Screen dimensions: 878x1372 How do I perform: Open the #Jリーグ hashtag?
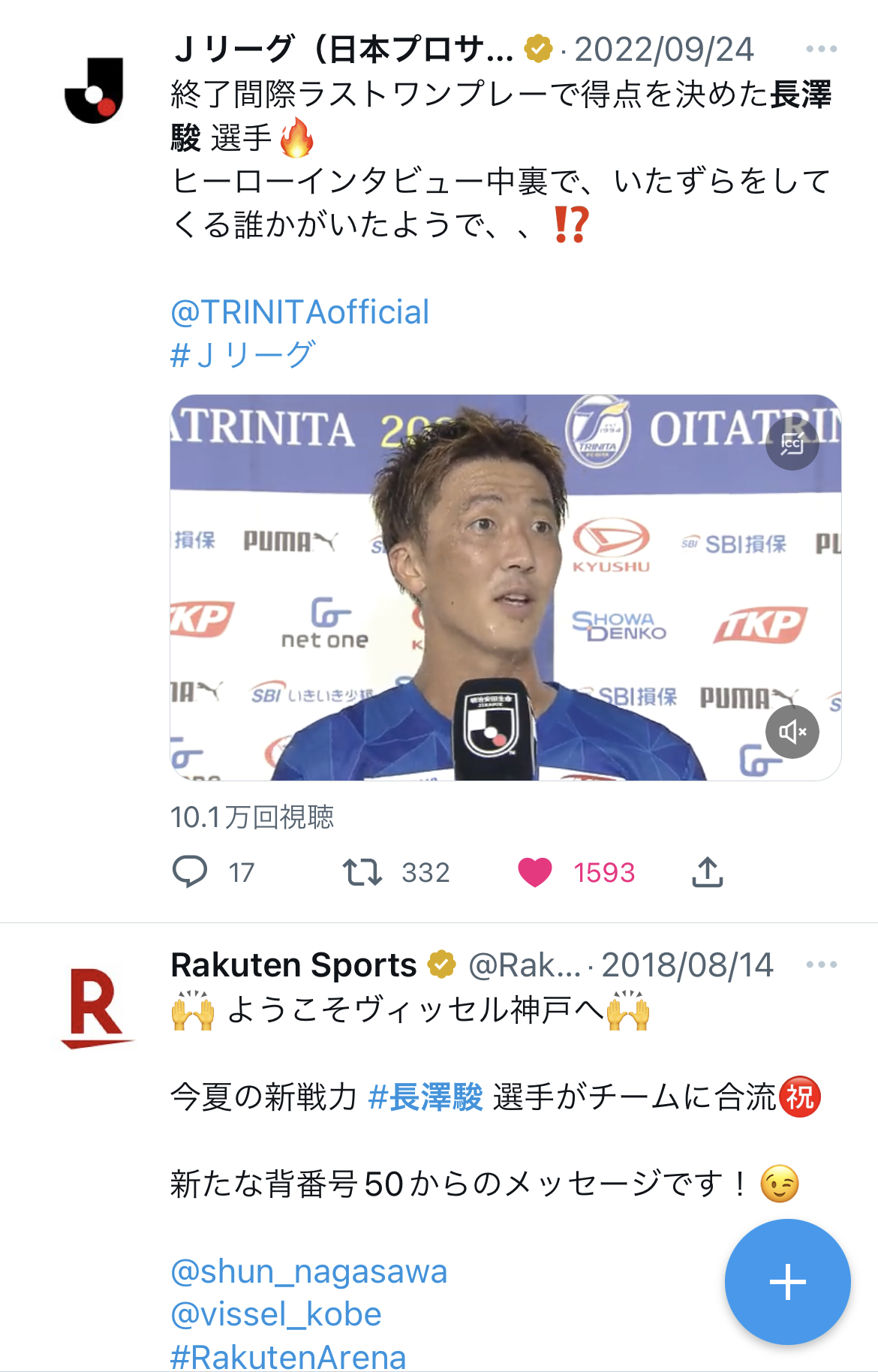click(243, 355)
